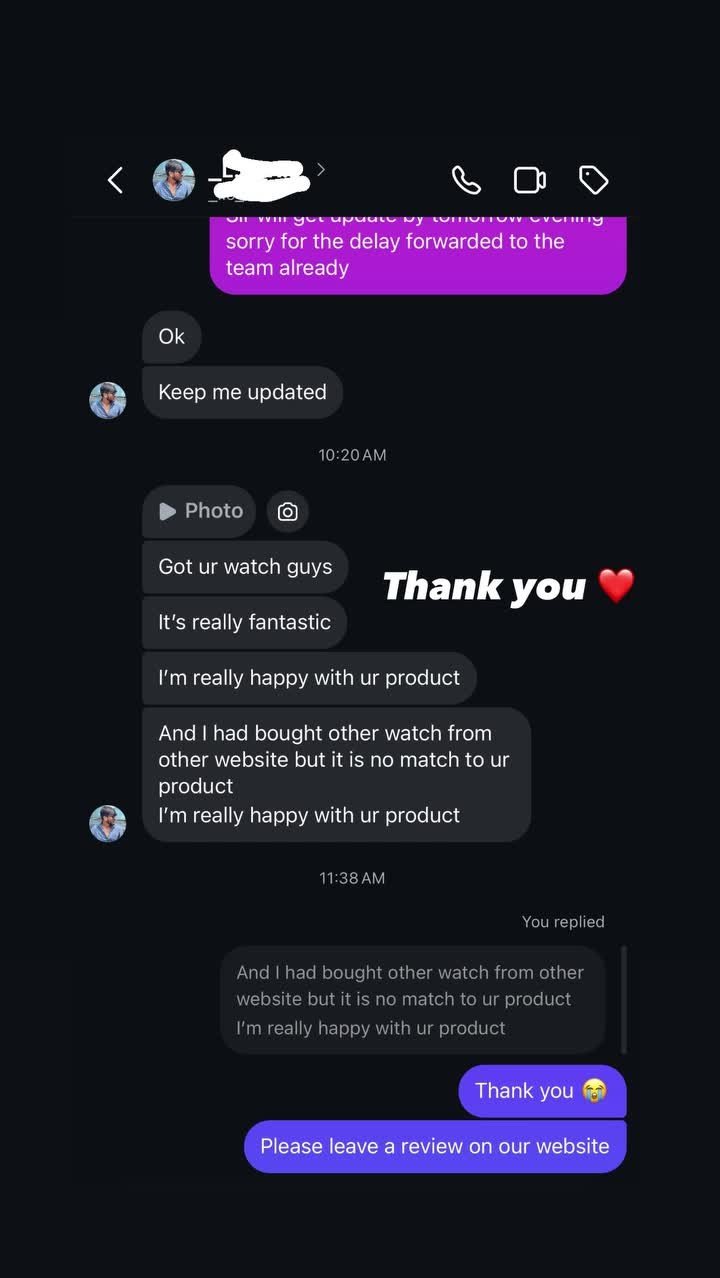The image size is (720, 1278).
Task: Tap the 'Thank you 😭' reply bubble
Action: click(542, 1090)
